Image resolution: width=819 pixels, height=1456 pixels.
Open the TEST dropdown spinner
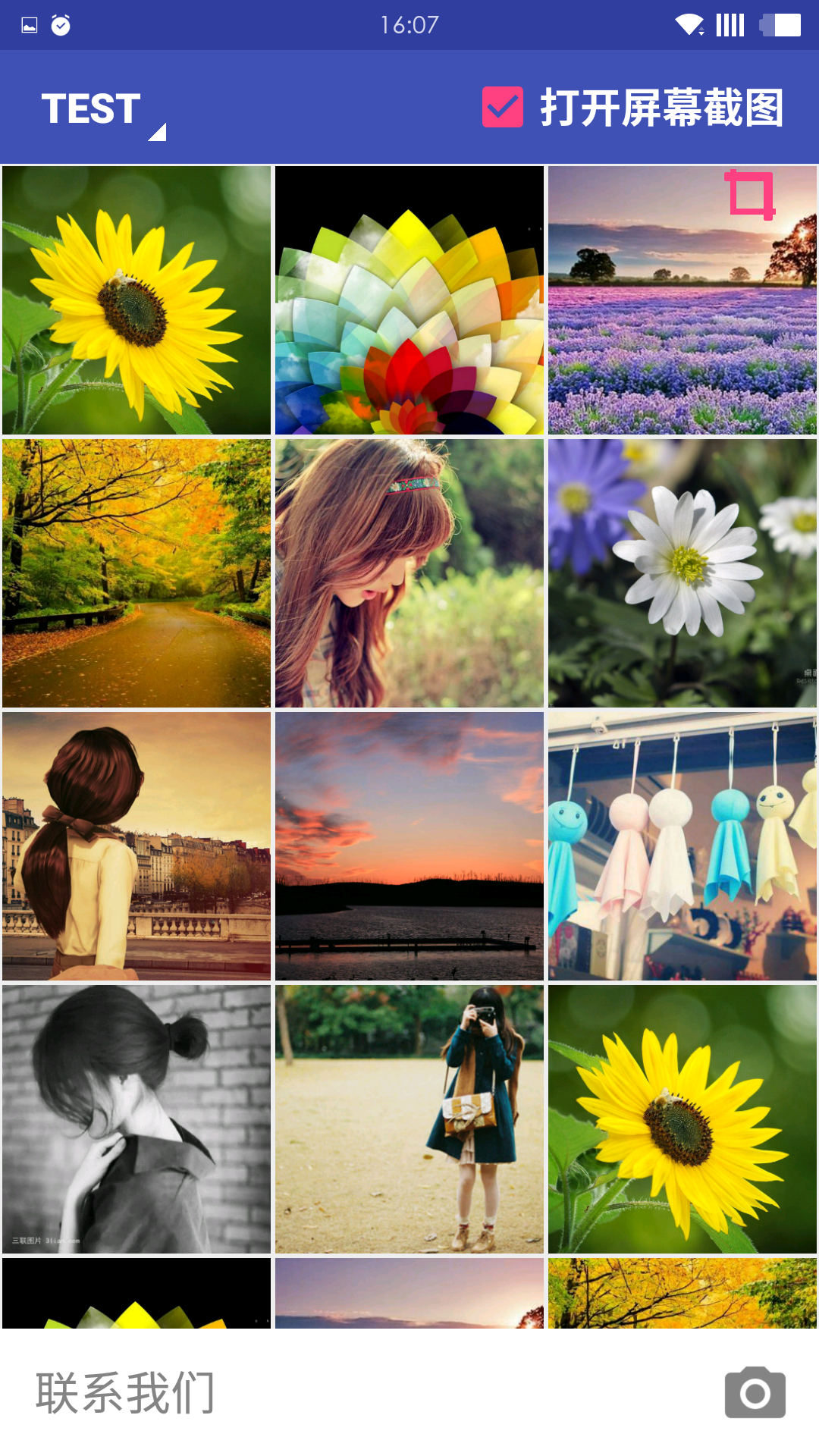pos(102,109)
